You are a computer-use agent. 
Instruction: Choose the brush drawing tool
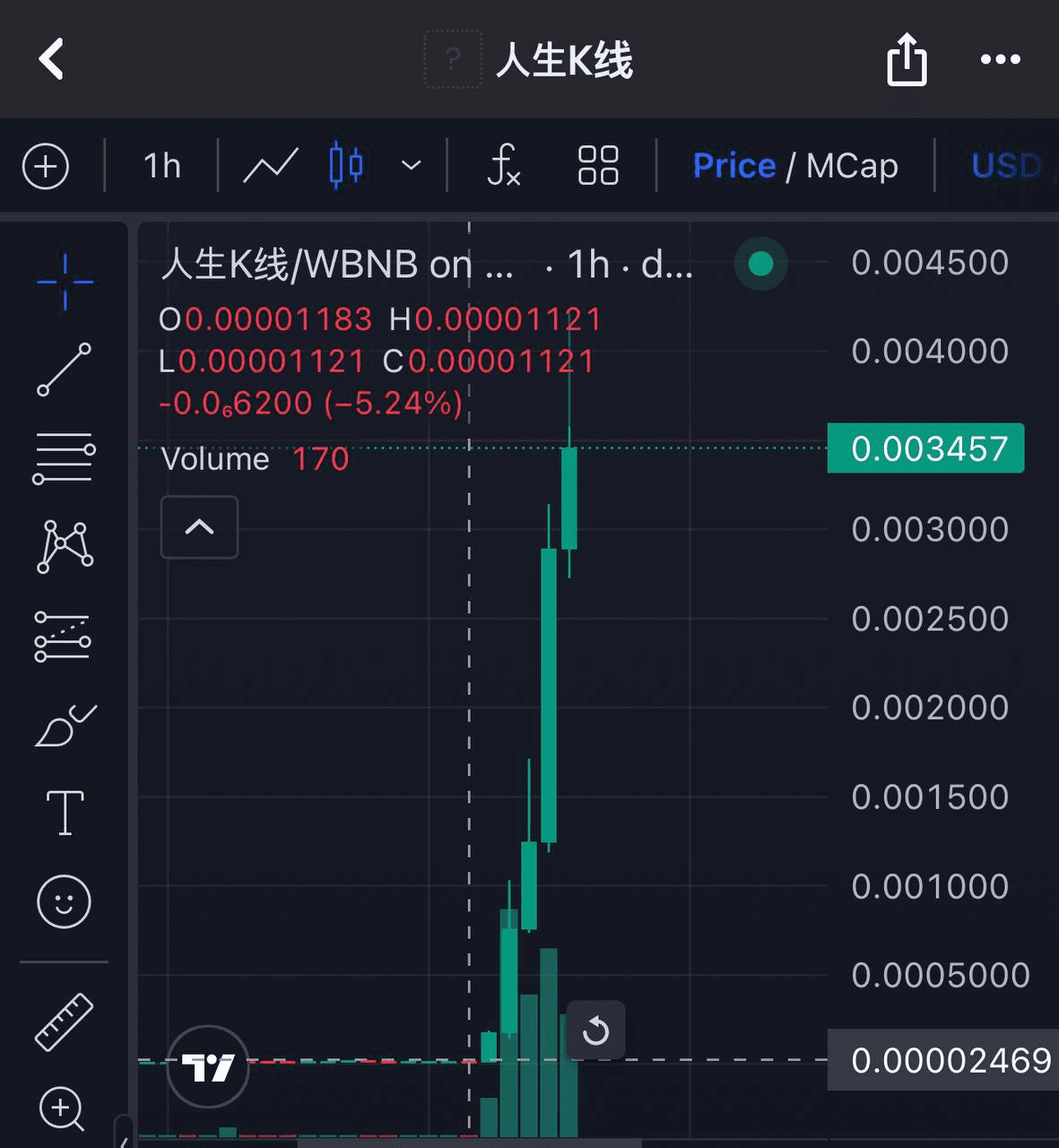point(65,726)
